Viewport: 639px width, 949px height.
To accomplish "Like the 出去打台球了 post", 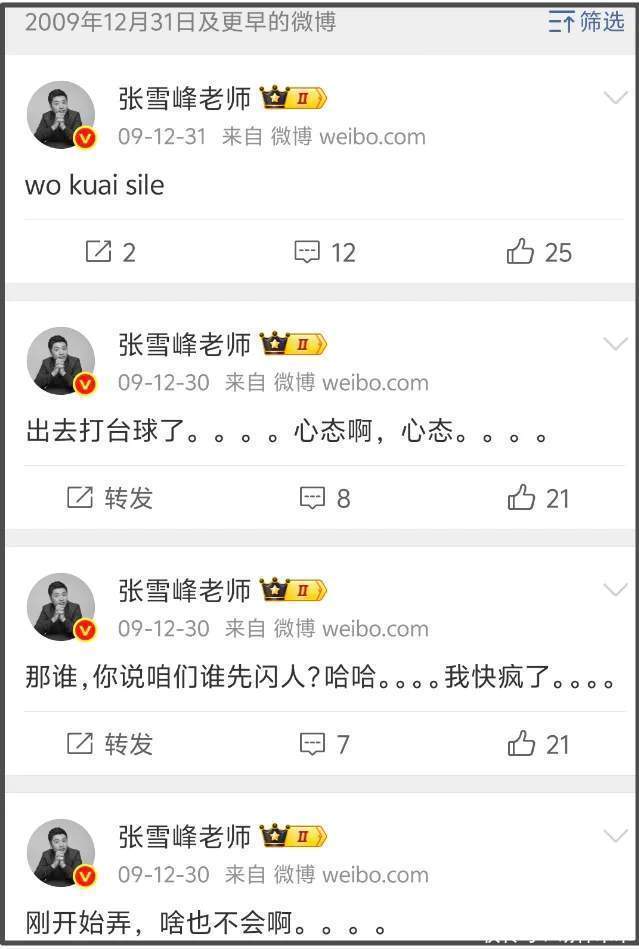I will click(538, 498).
